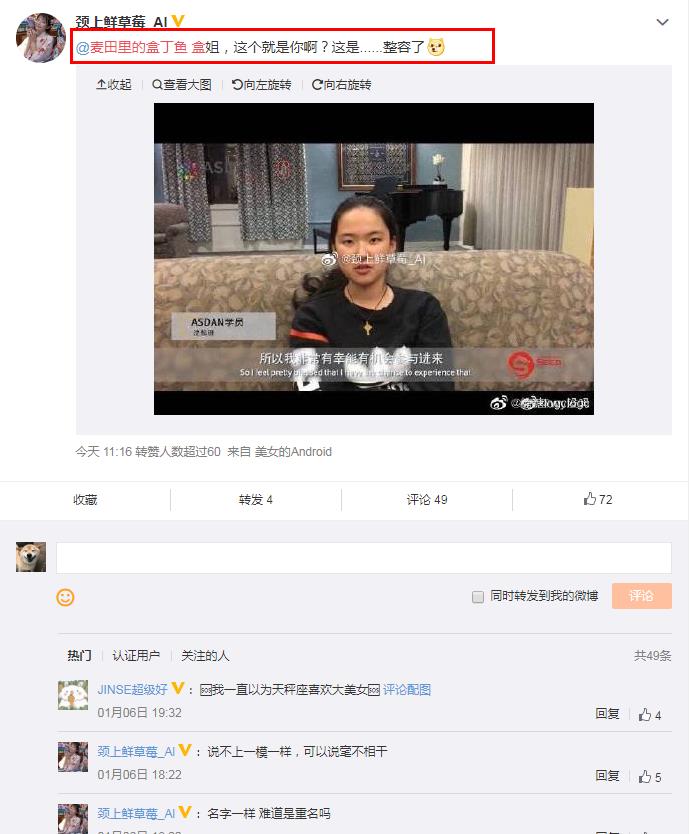Like the comment 说不上一模一样

[x=650, y=776]
